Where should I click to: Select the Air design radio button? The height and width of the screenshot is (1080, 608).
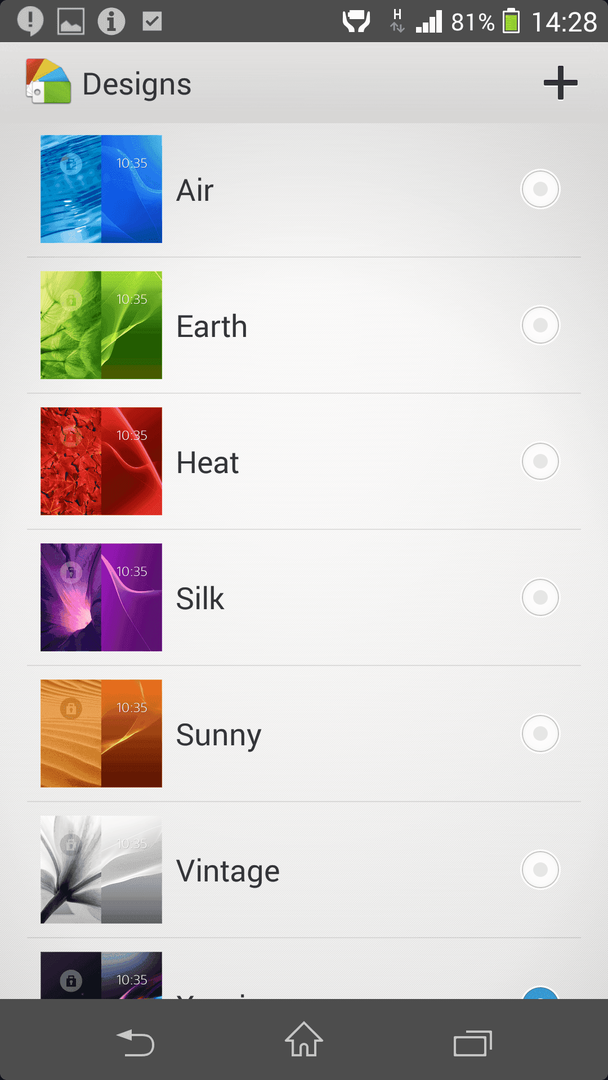point(541,189)
